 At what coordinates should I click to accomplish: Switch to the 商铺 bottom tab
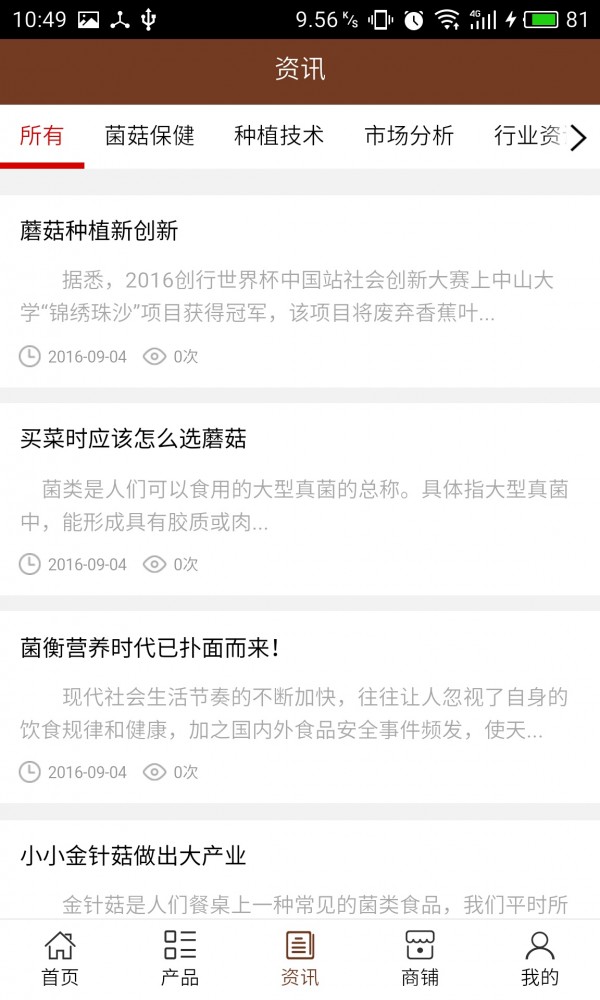pyautogui.click(x=420, y=959)
